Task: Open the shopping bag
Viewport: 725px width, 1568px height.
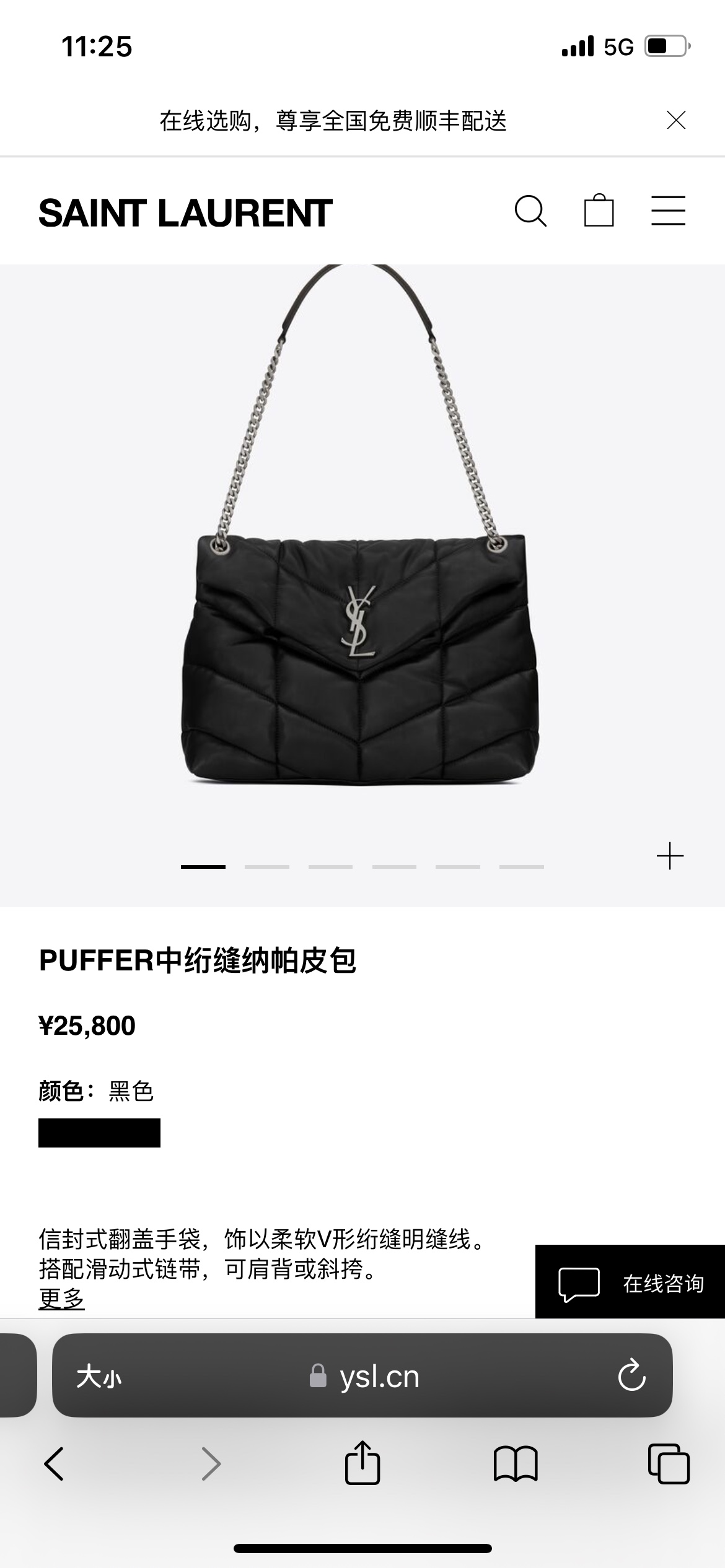Action: point(599,212)
